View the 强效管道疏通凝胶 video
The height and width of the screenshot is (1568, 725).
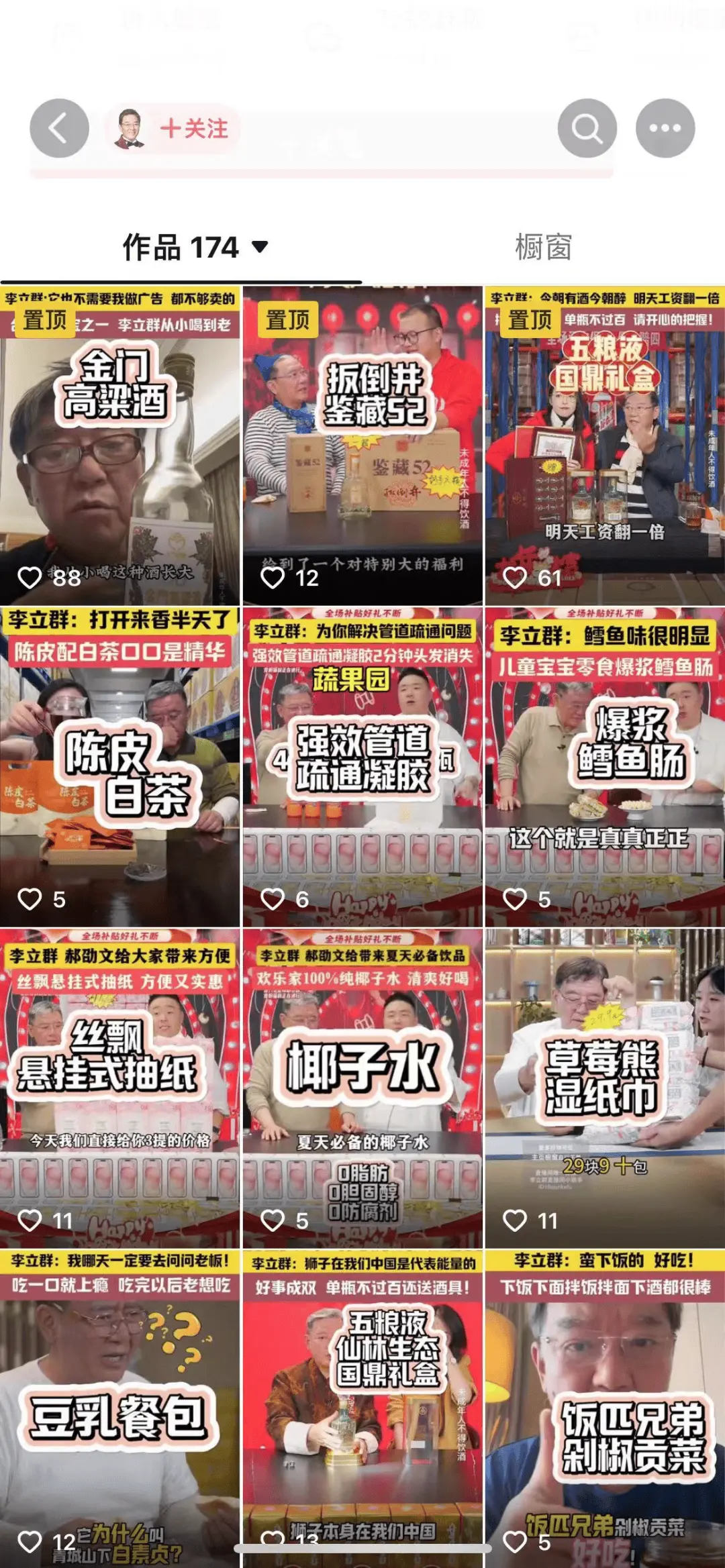click(x=362, y=767)
